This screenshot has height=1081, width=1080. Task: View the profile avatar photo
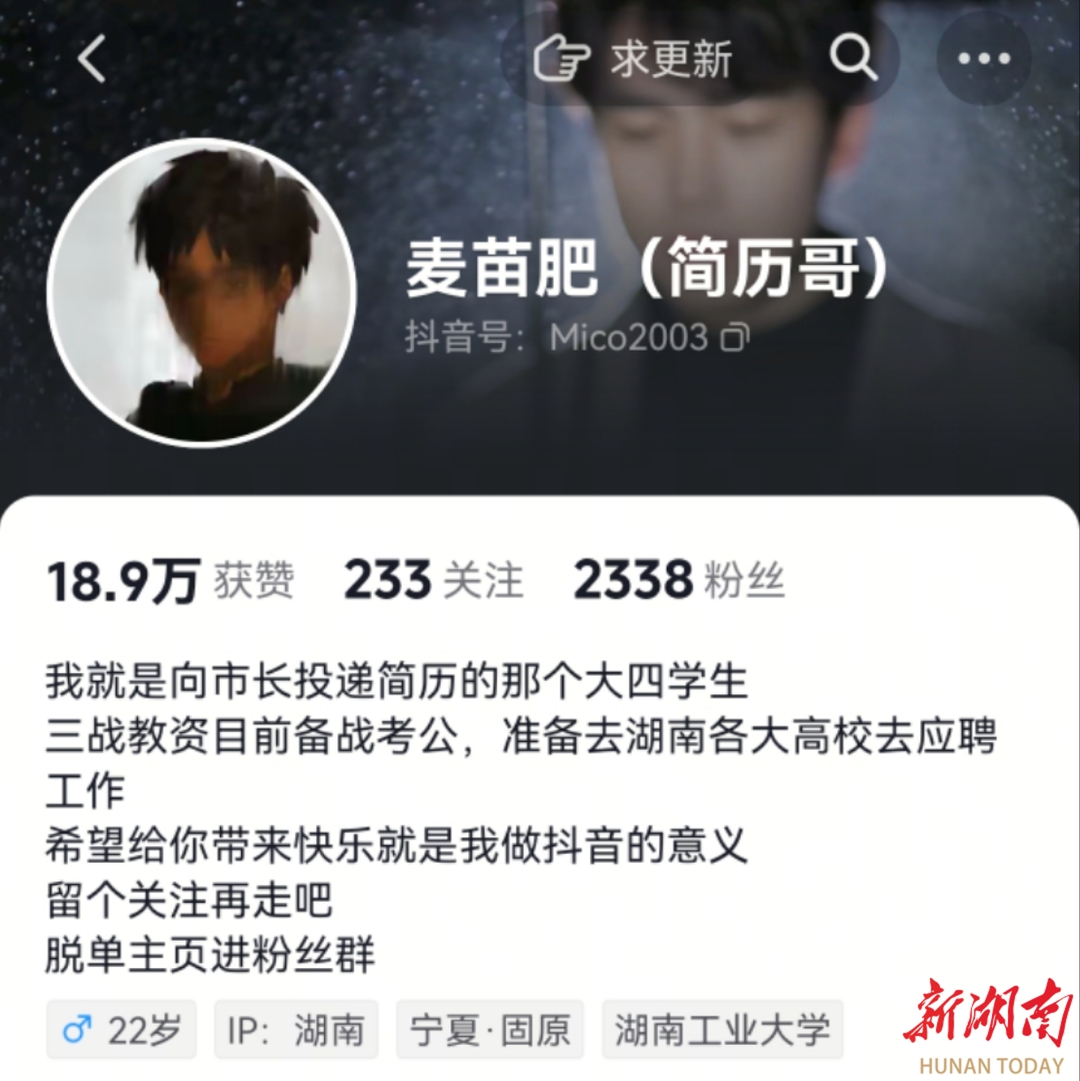(x=201, y=293)
